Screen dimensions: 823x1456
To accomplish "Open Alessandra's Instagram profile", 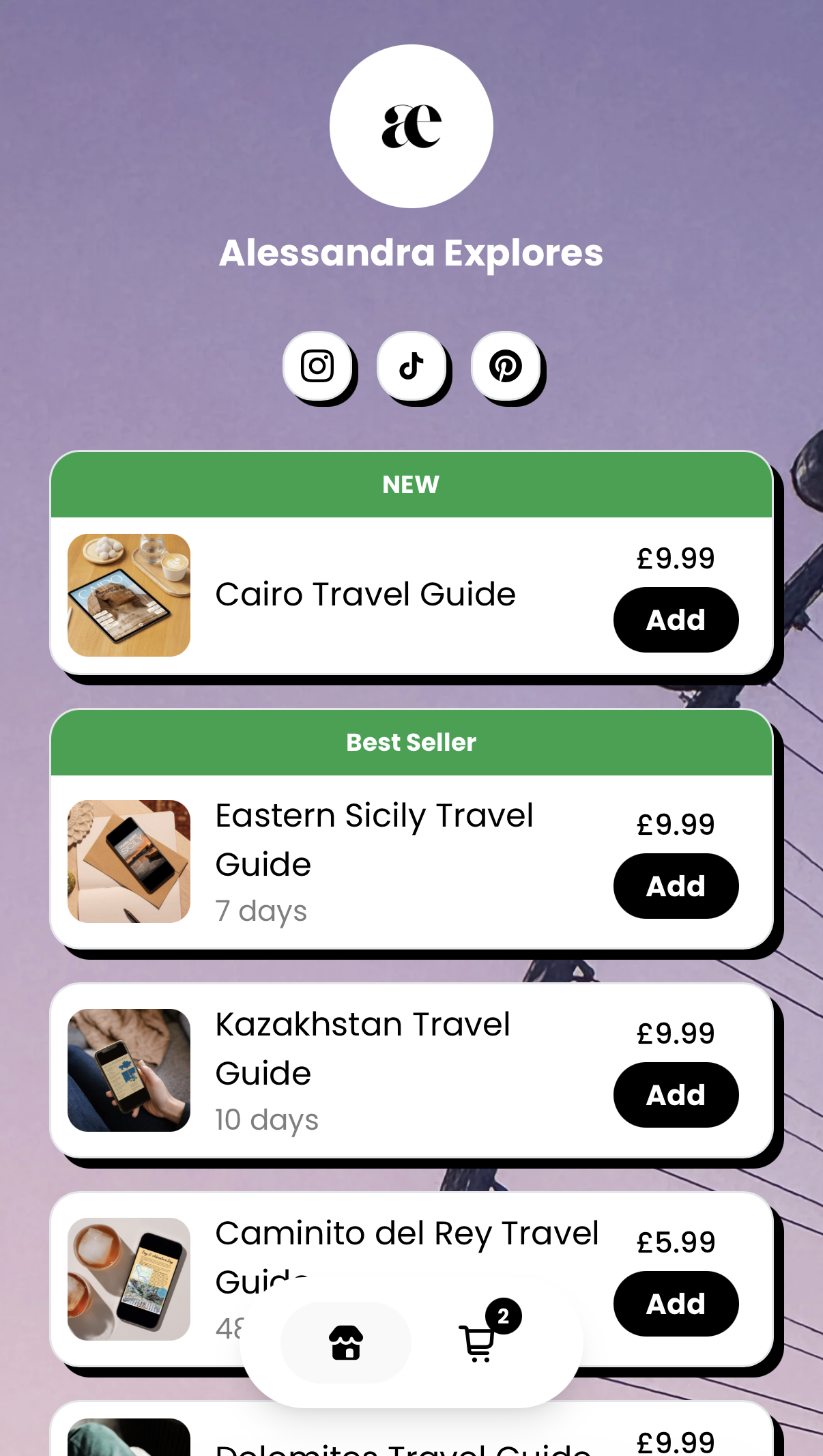I will (x=317, y=367).
